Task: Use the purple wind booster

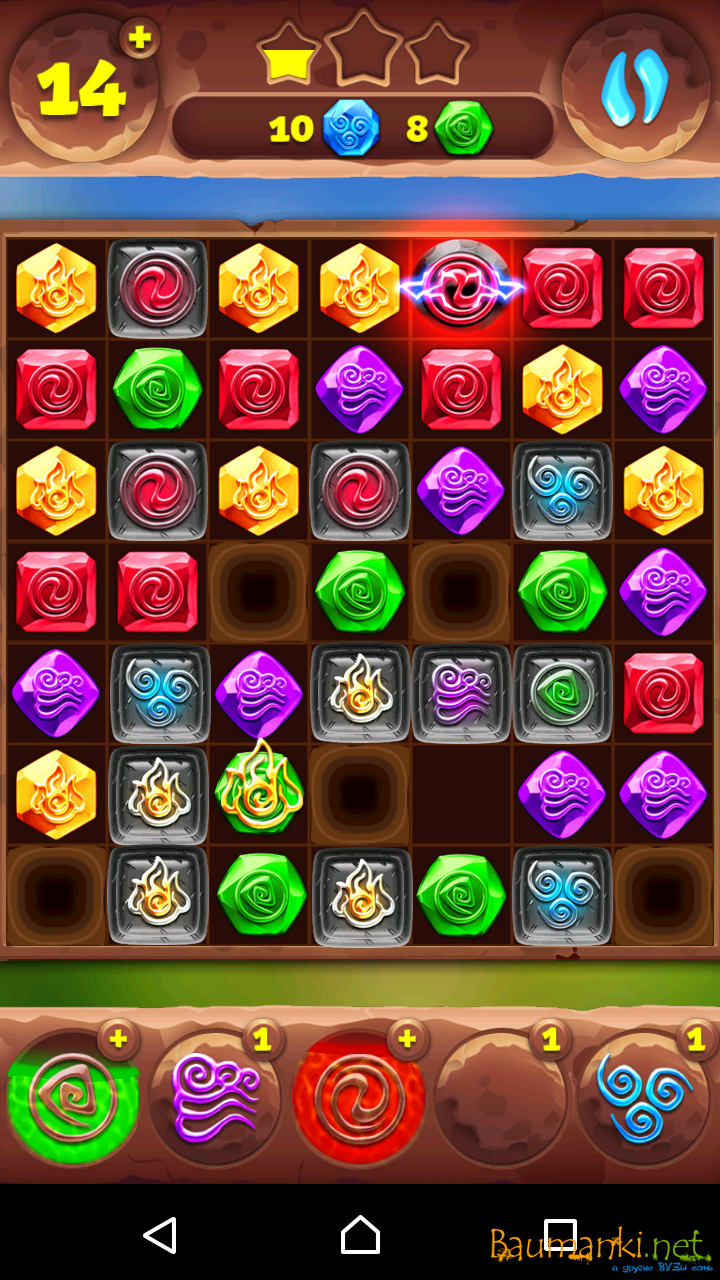Action: [215, 1098]
